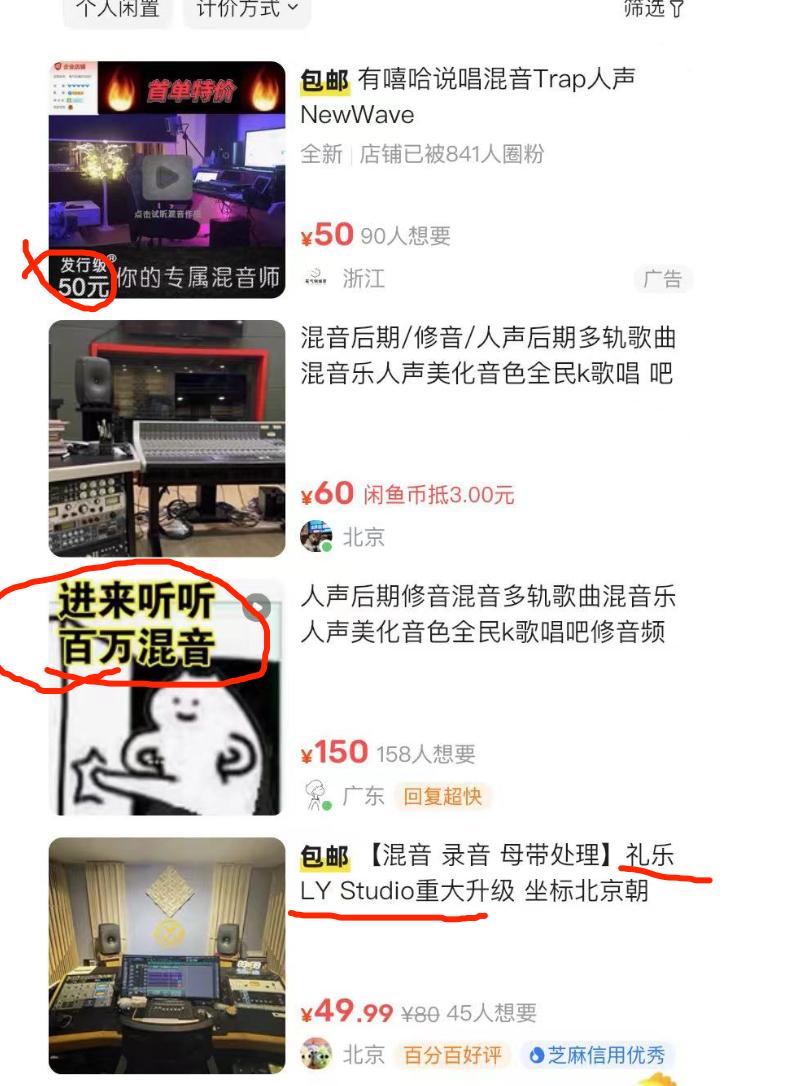Select the 个人闲置 filter chip

coord(116,10)
